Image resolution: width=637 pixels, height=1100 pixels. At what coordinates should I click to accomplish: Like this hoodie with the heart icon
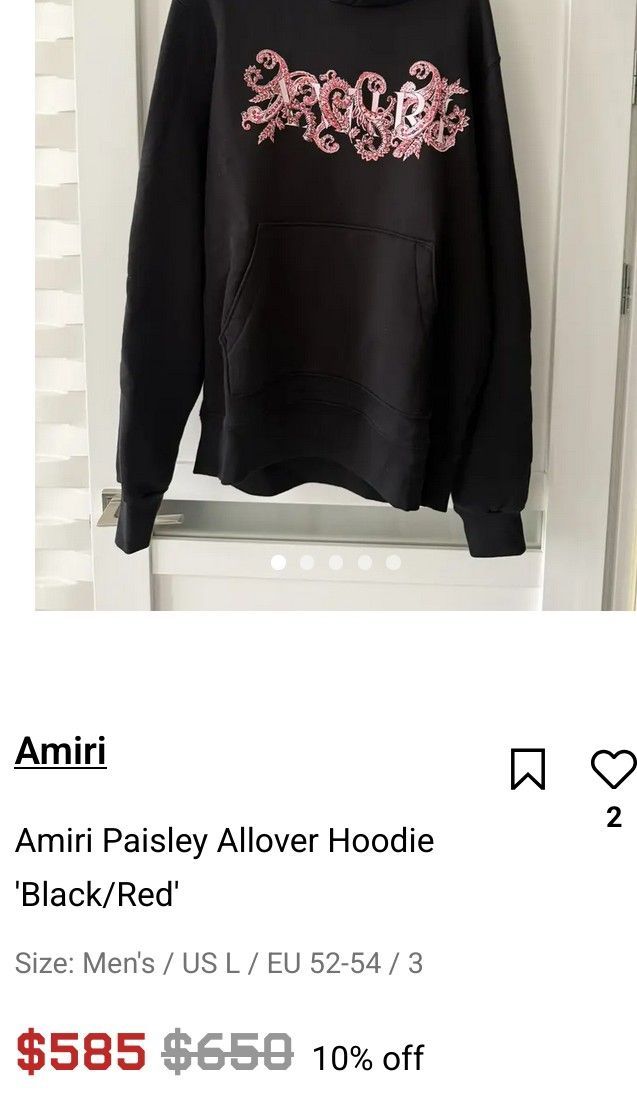click(x=613, y=769)
